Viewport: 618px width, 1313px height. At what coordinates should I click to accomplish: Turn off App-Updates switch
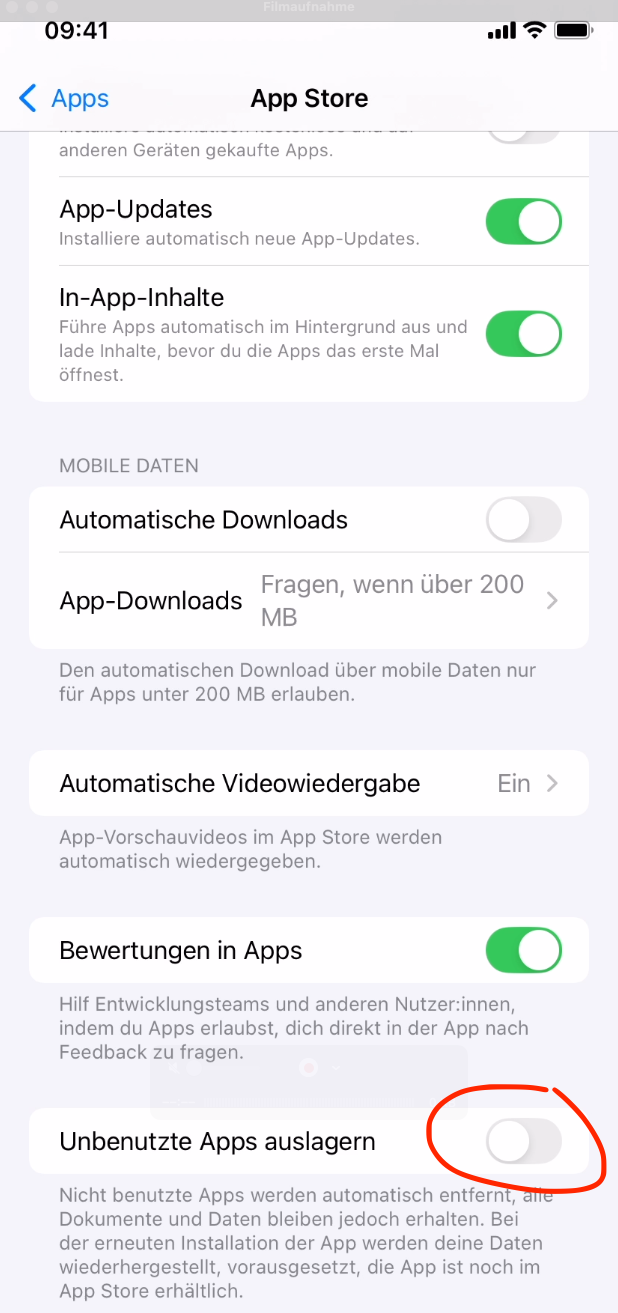point(524,222)
